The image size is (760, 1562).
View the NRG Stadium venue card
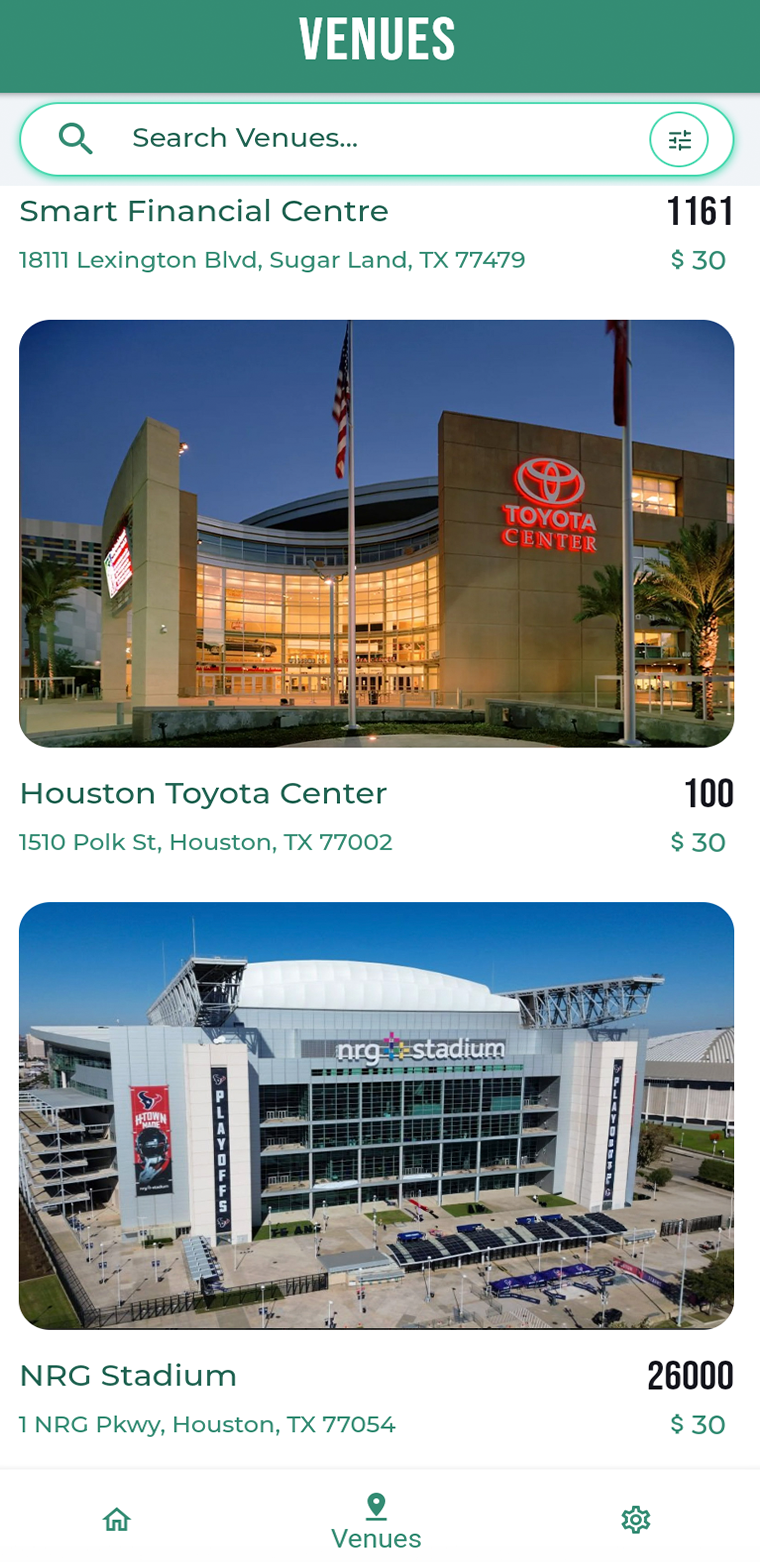point(376,1116)
